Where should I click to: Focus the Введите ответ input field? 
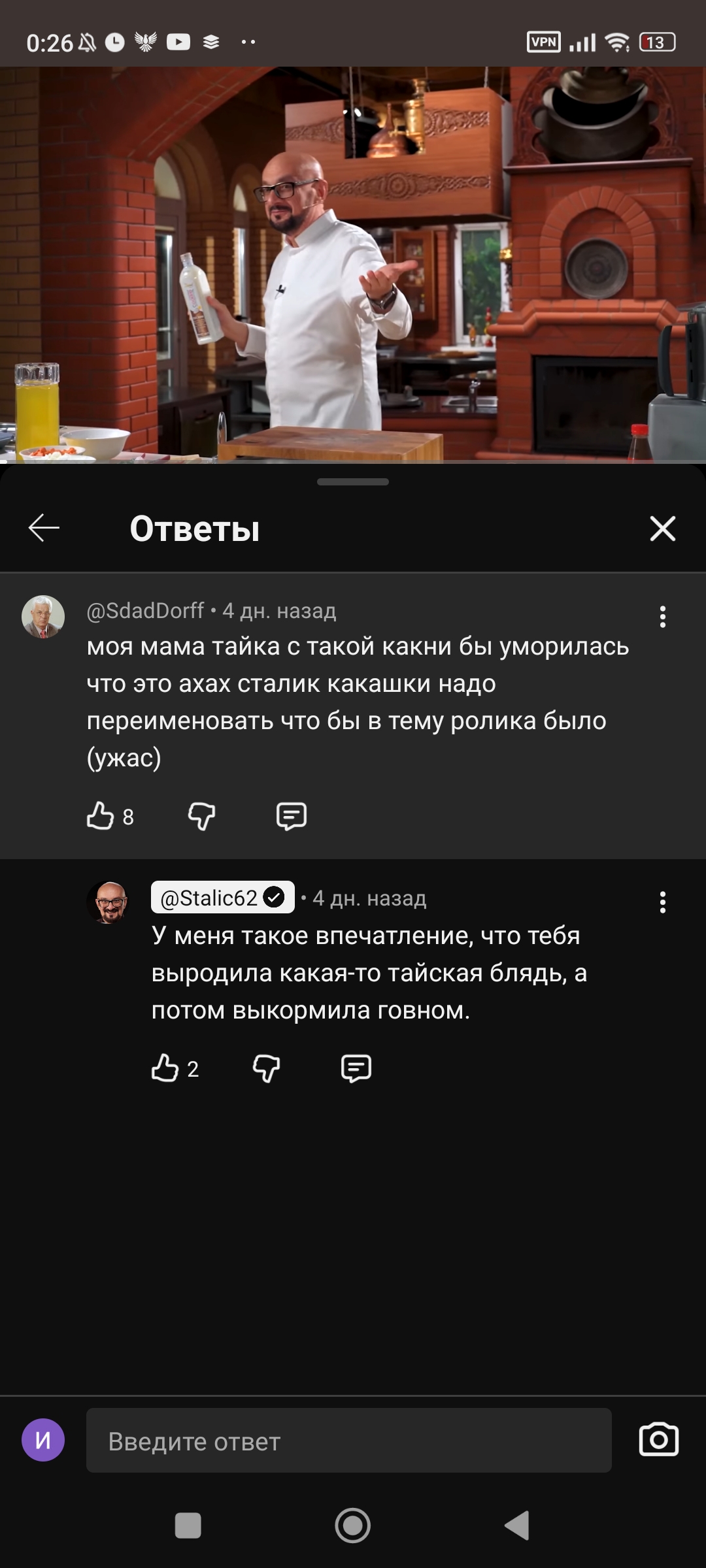[x=348, y=1441]
